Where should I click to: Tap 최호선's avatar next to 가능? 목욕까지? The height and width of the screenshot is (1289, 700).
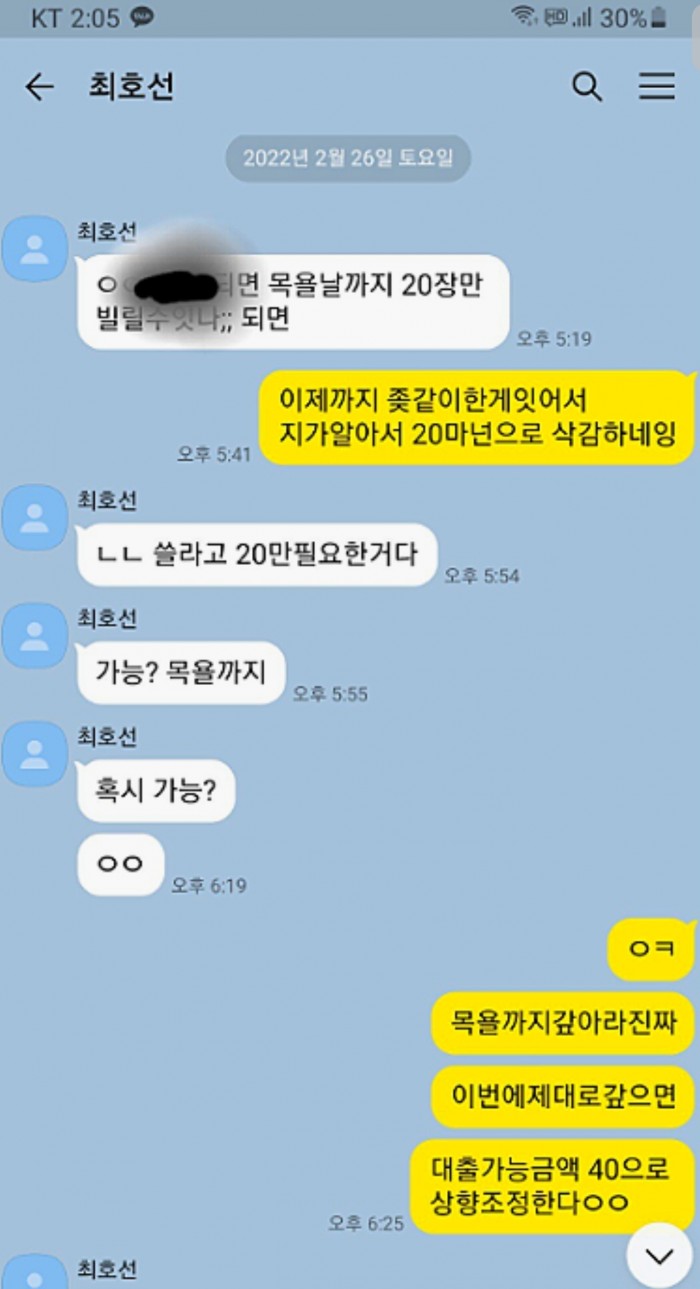tap(35, 636)
